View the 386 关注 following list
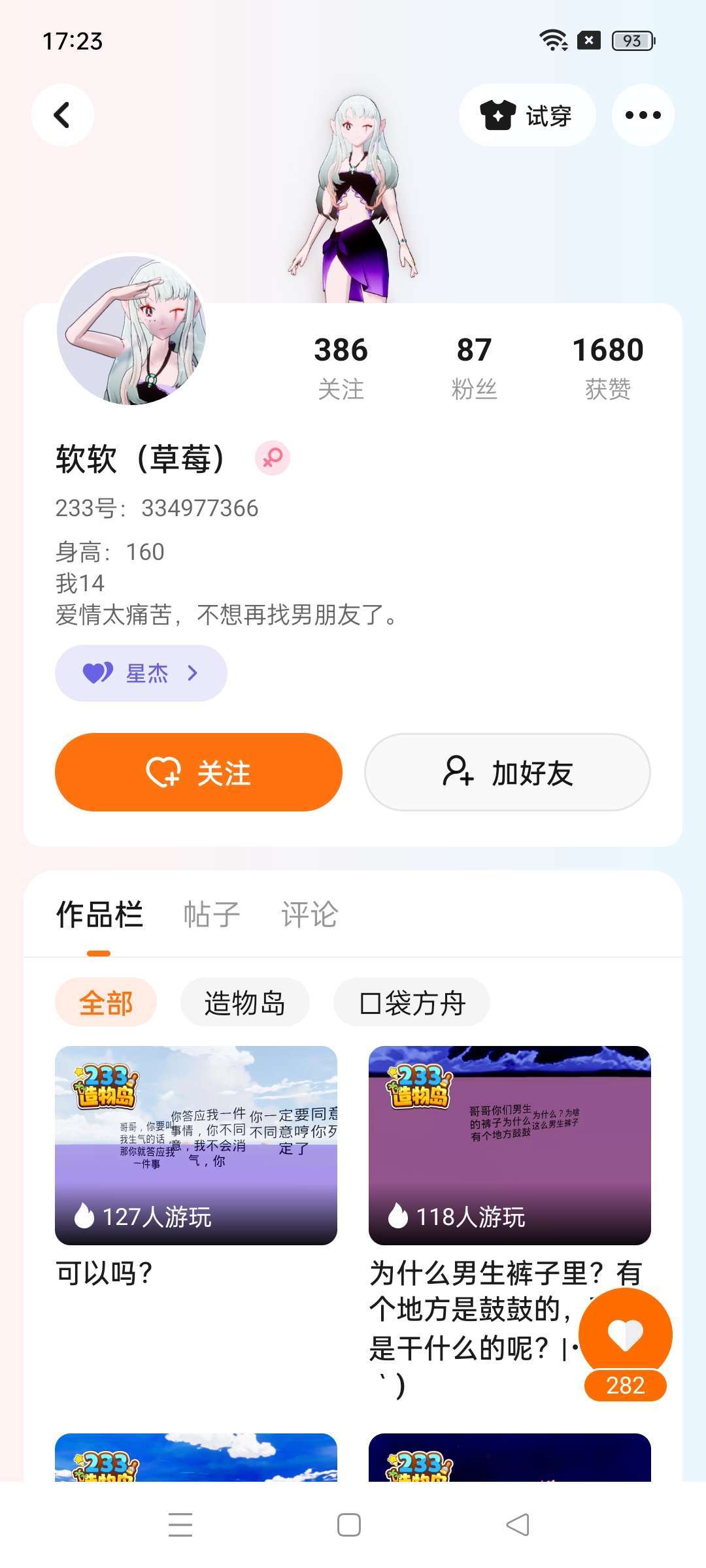The width and height of the screenshot is (706, 1568). point(341,367)
